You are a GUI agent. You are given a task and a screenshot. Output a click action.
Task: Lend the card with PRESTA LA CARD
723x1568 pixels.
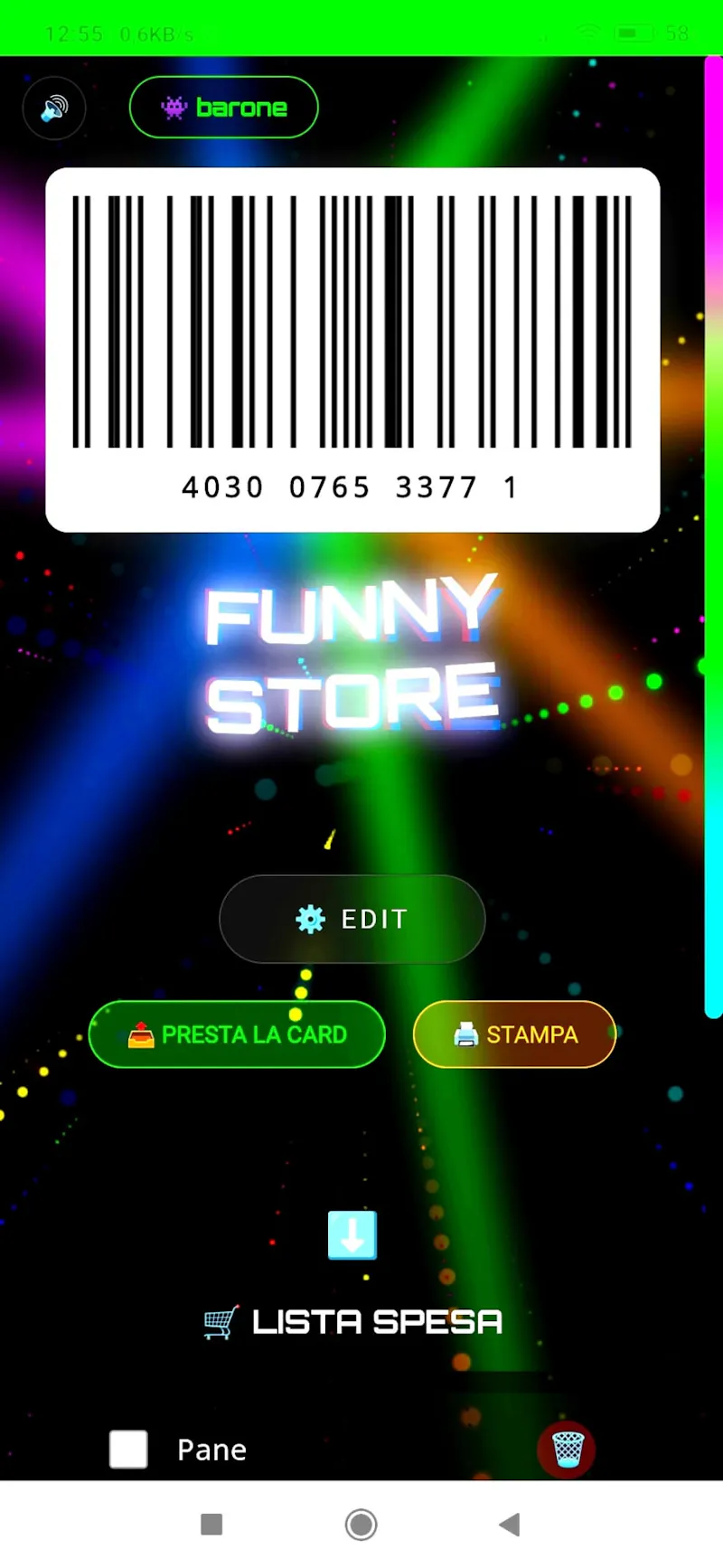tap(238, 1034)
